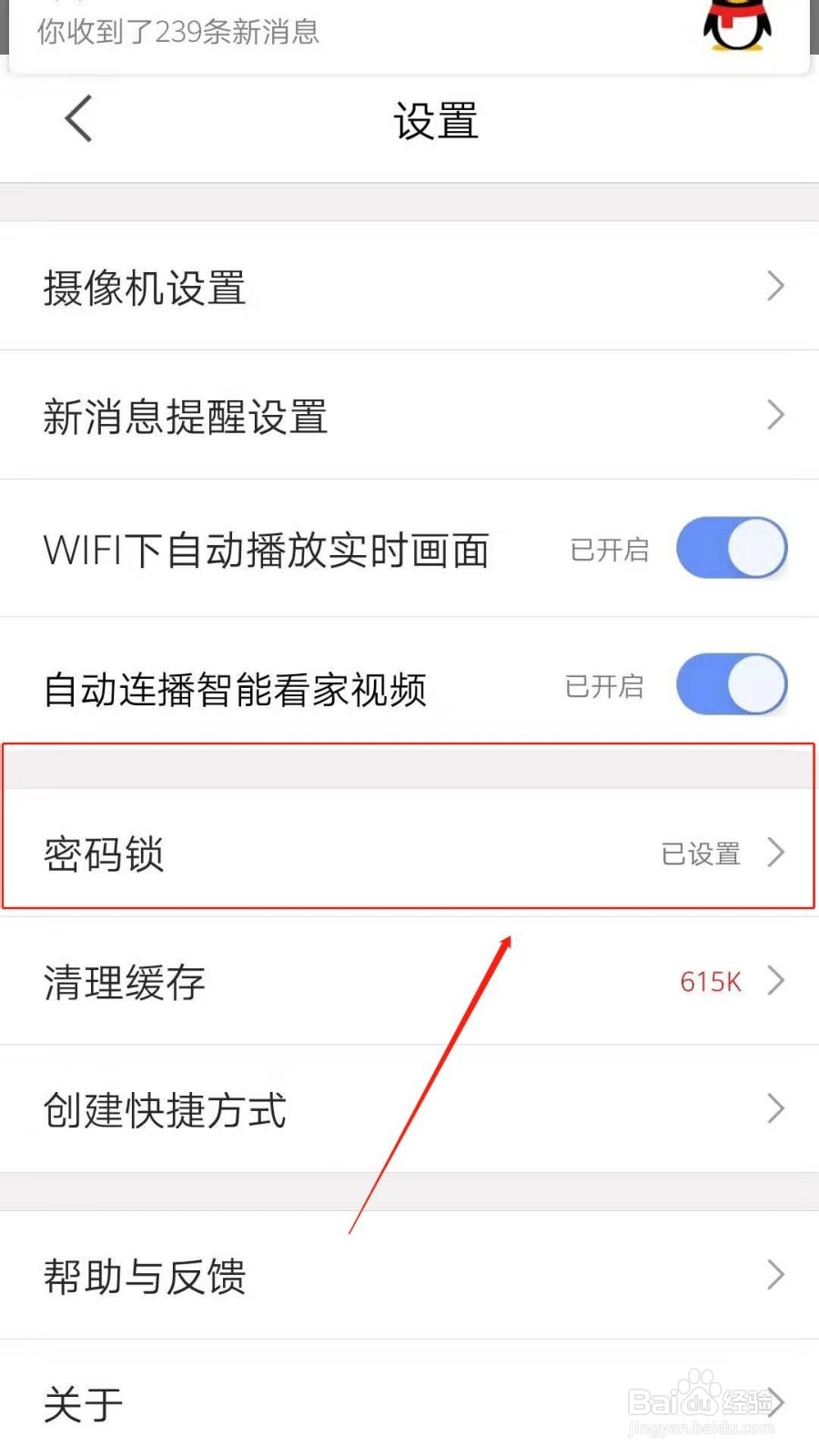Tap the 已设置 status next to 密码锁
The height and width of the screenshot is (1456, 819).
pos(701,854)
